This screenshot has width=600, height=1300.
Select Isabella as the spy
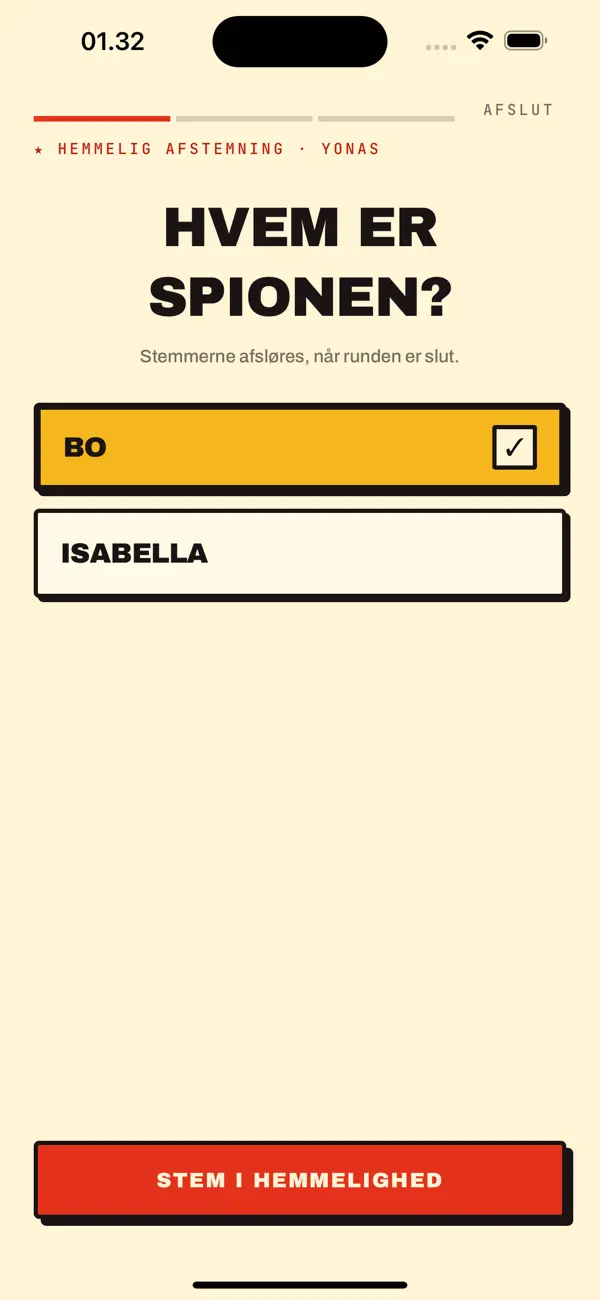tap(300, 553)
